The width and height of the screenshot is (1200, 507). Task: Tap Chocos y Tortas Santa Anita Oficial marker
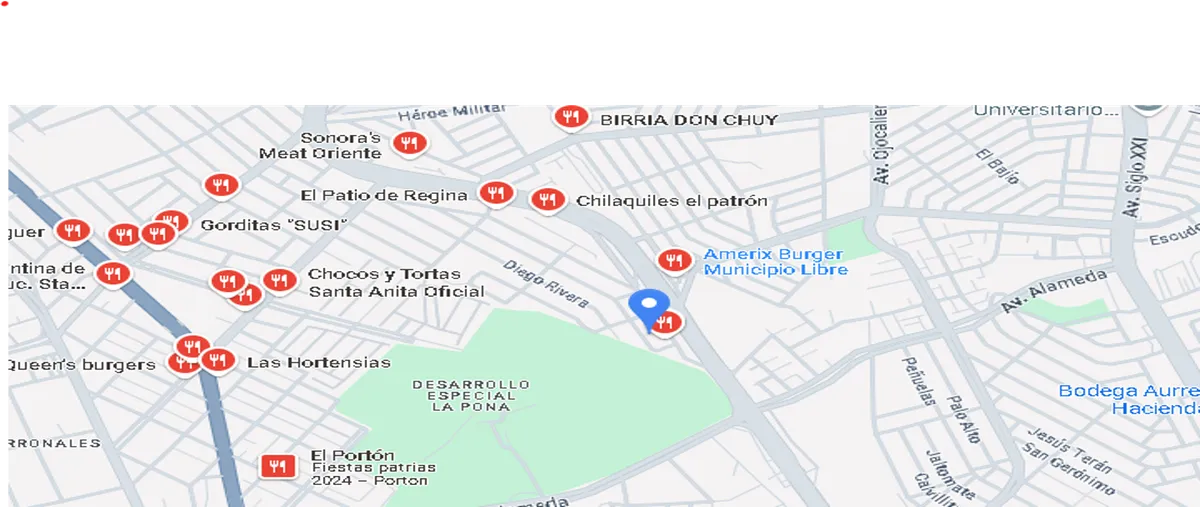(279, 280)
